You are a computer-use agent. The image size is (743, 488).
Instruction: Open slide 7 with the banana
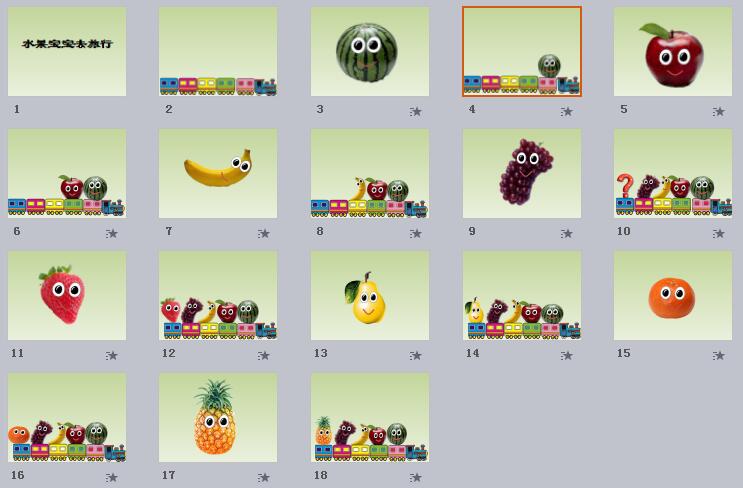[218, 174]
